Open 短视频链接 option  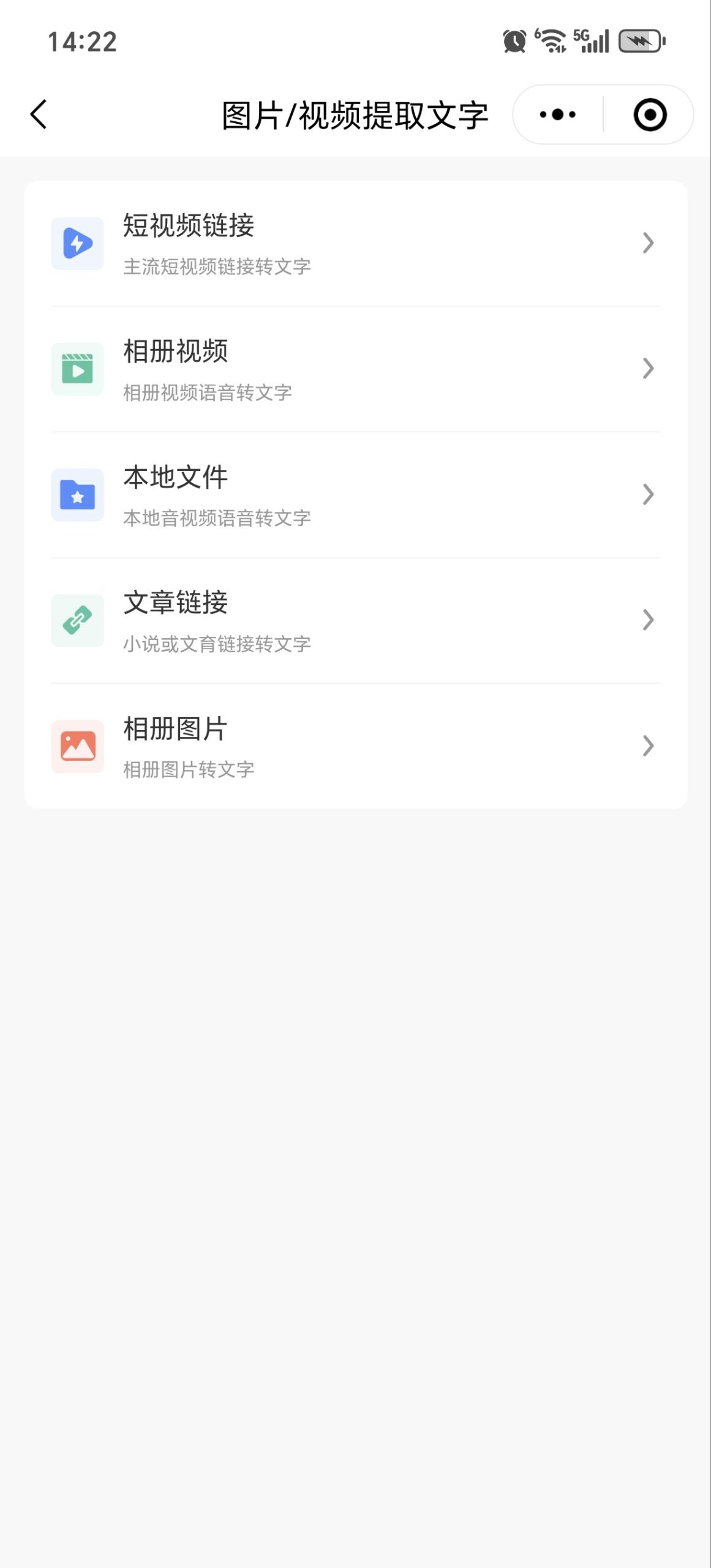pos(355,244)
